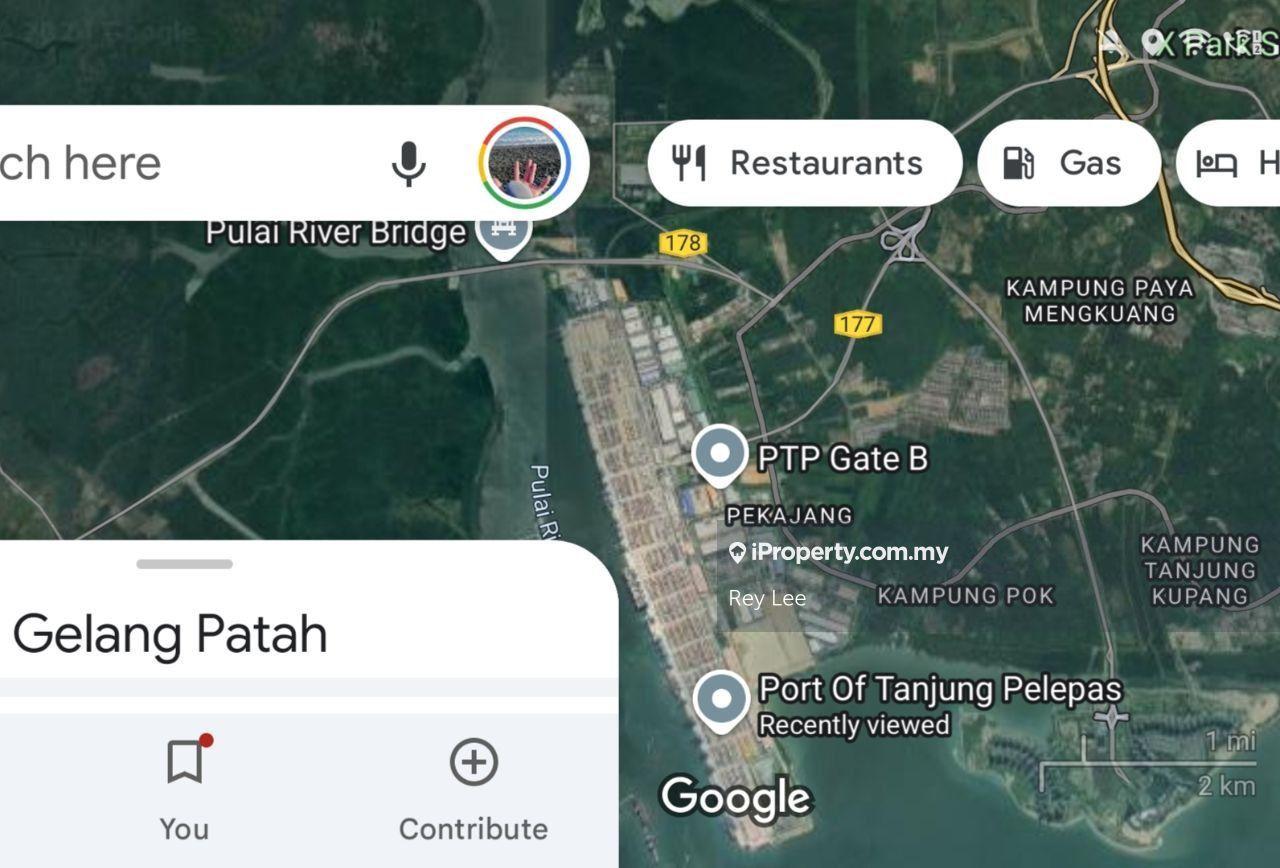
Task: Tap the Pulai River Bridge marker
Action: (503, 231)
